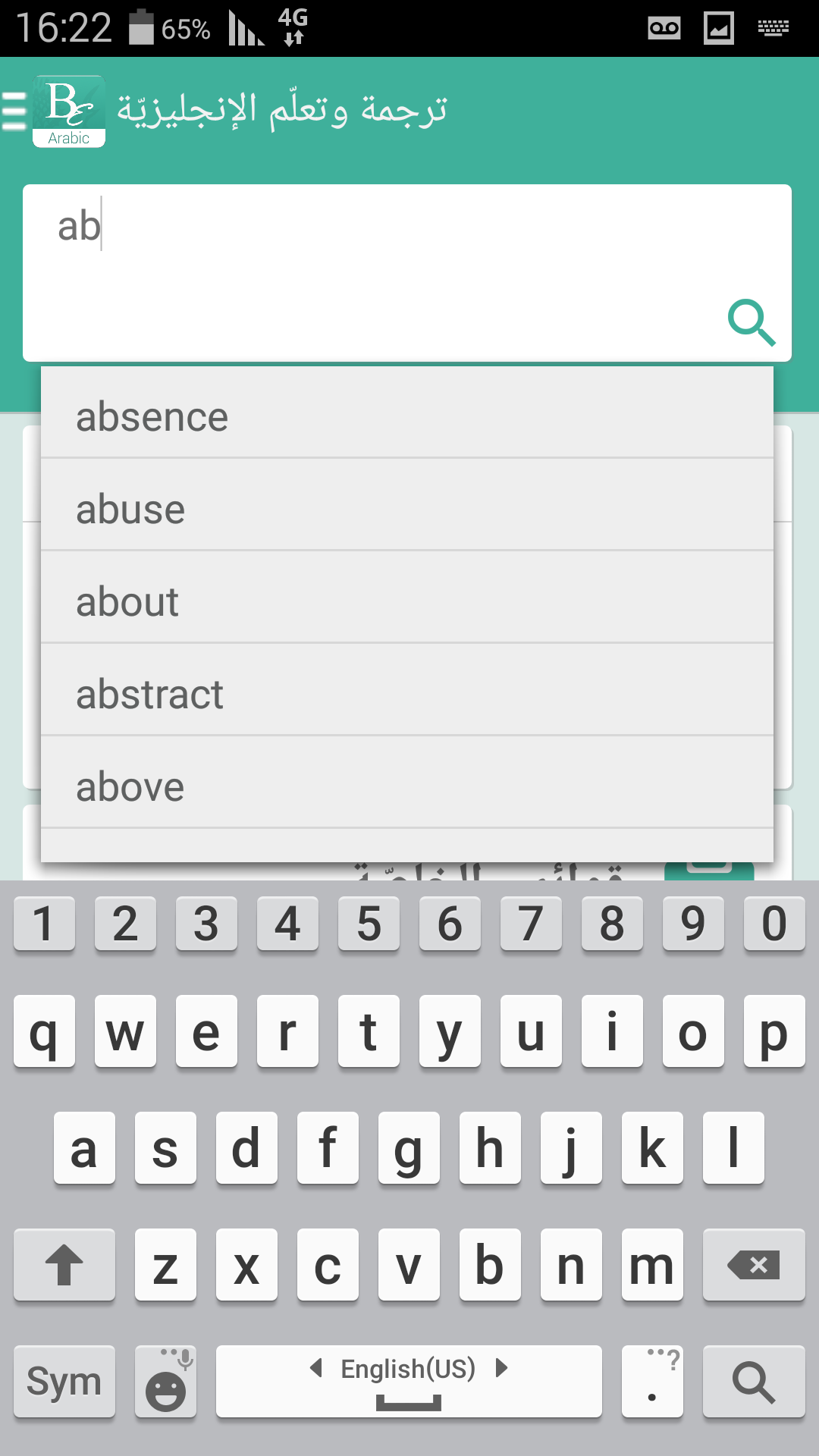
Task: Hit the keyboard search key
Action: (753, 1382)
